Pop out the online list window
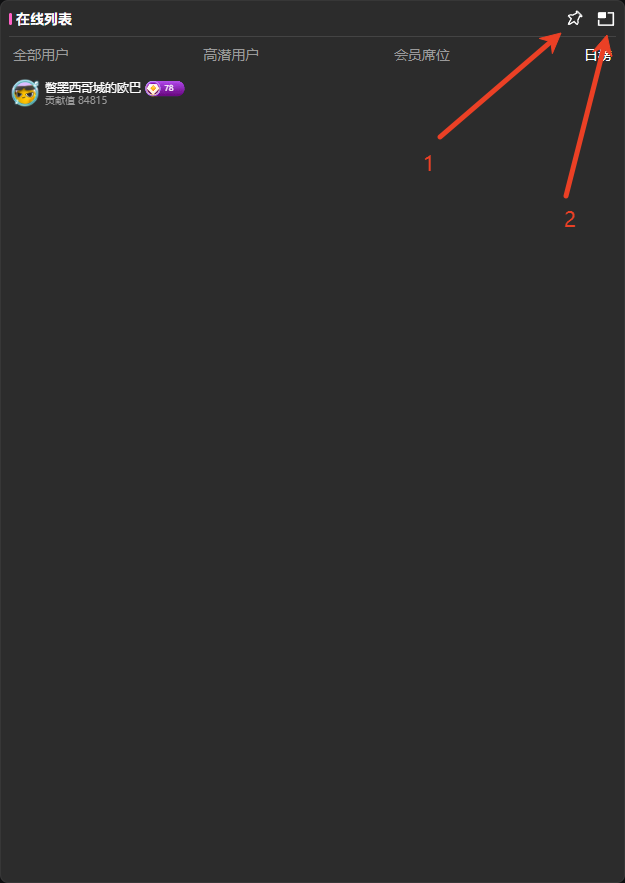The width and height of the screenshot is (625, 883). (x=605, y=18)
